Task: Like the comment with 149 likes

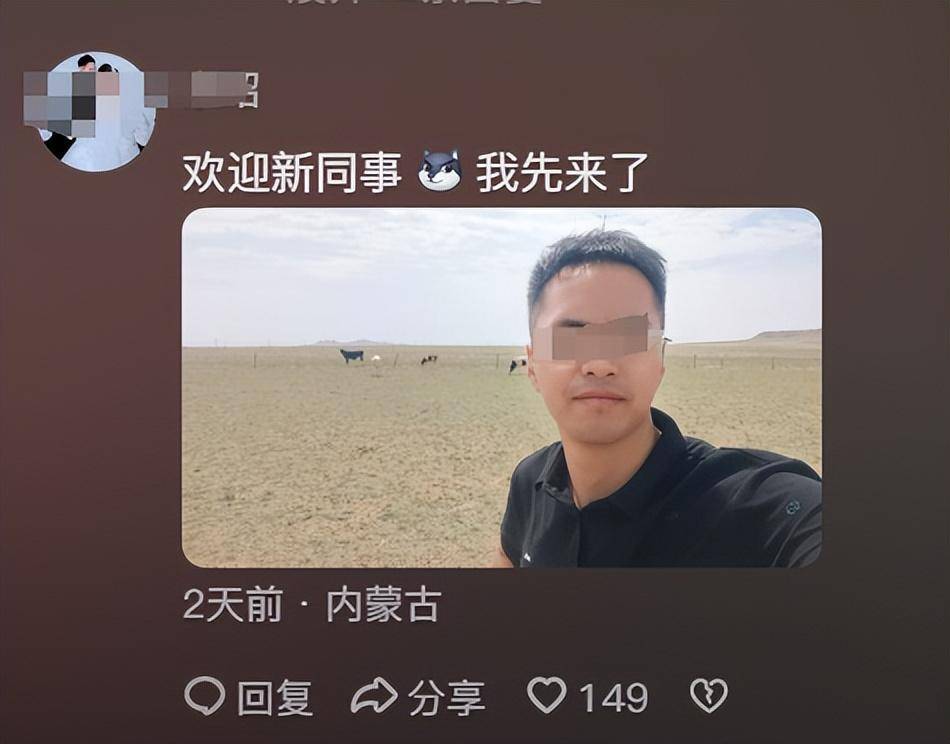Action: coord(547,695)
